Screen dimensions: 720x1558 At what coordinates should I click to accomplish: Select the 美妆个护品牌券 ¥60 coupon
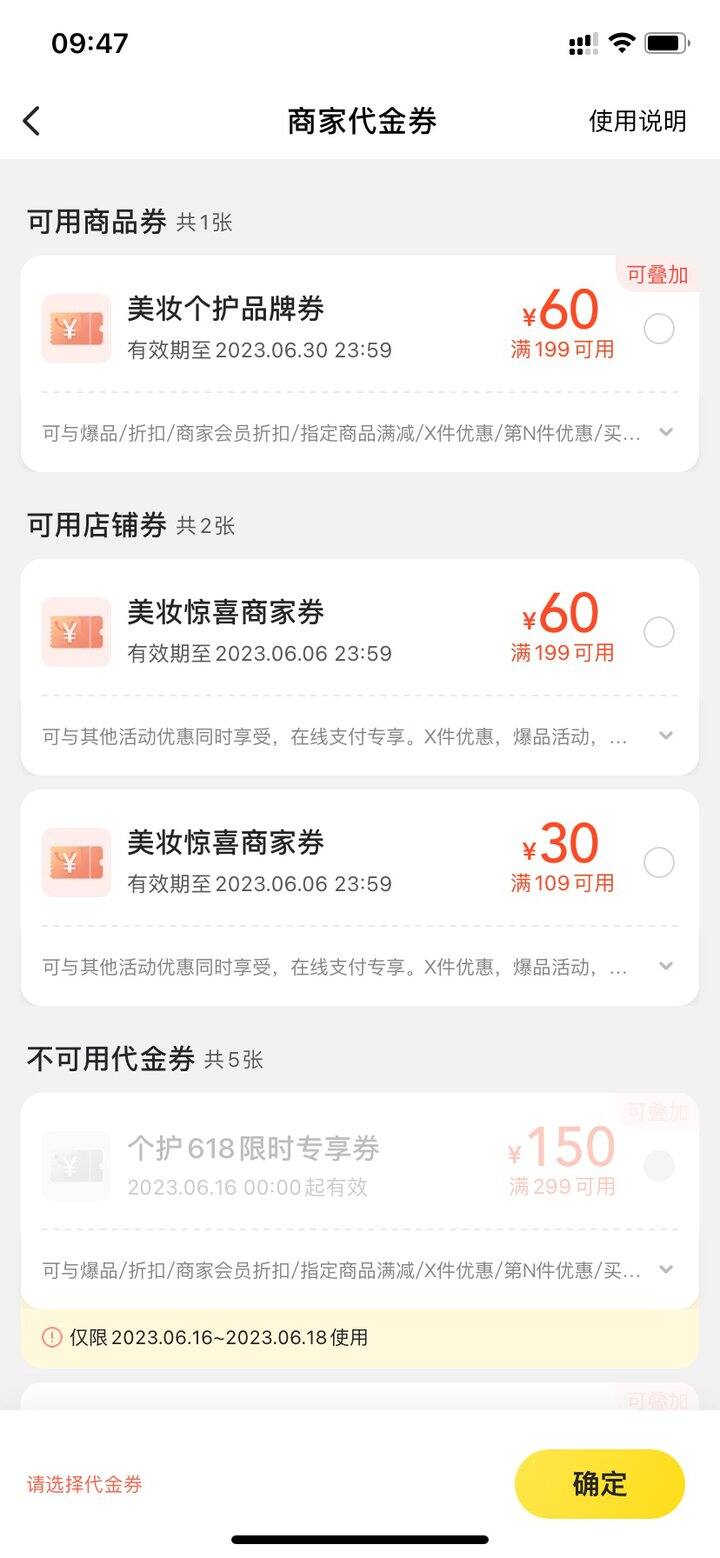click(659, 328)
